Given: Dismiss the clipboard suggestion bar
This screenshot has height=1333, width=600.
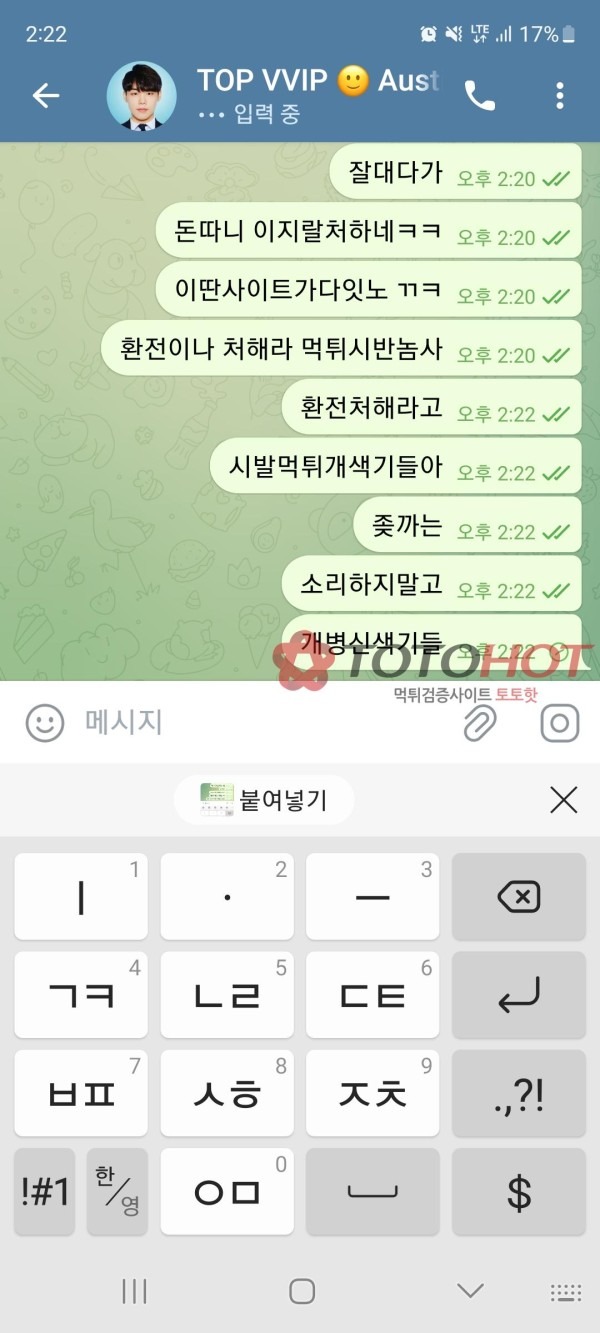Looking at the screenshot, I should tap(563, 799).
